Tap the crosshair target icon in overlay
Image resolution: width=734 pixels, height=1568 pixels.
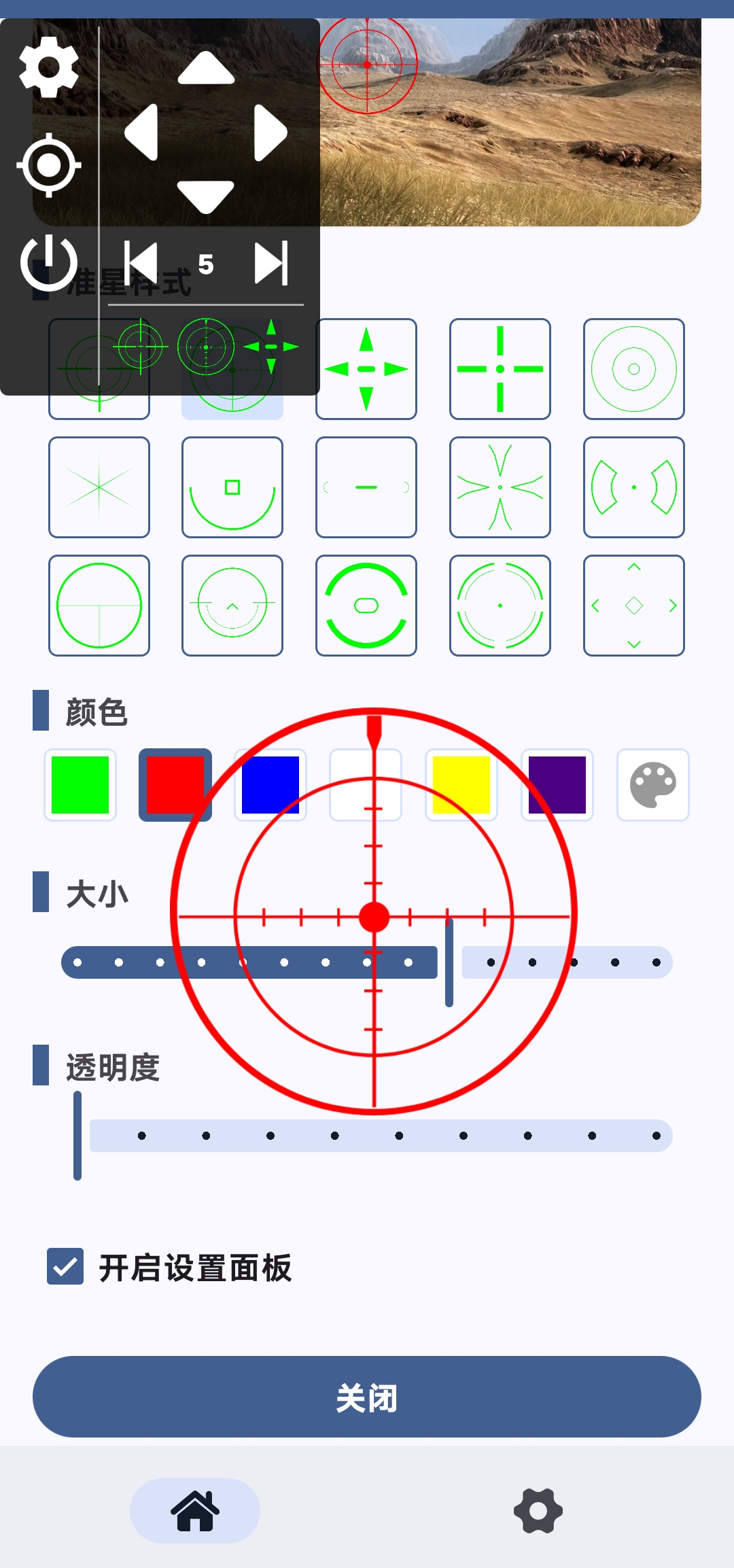point(48,165)
